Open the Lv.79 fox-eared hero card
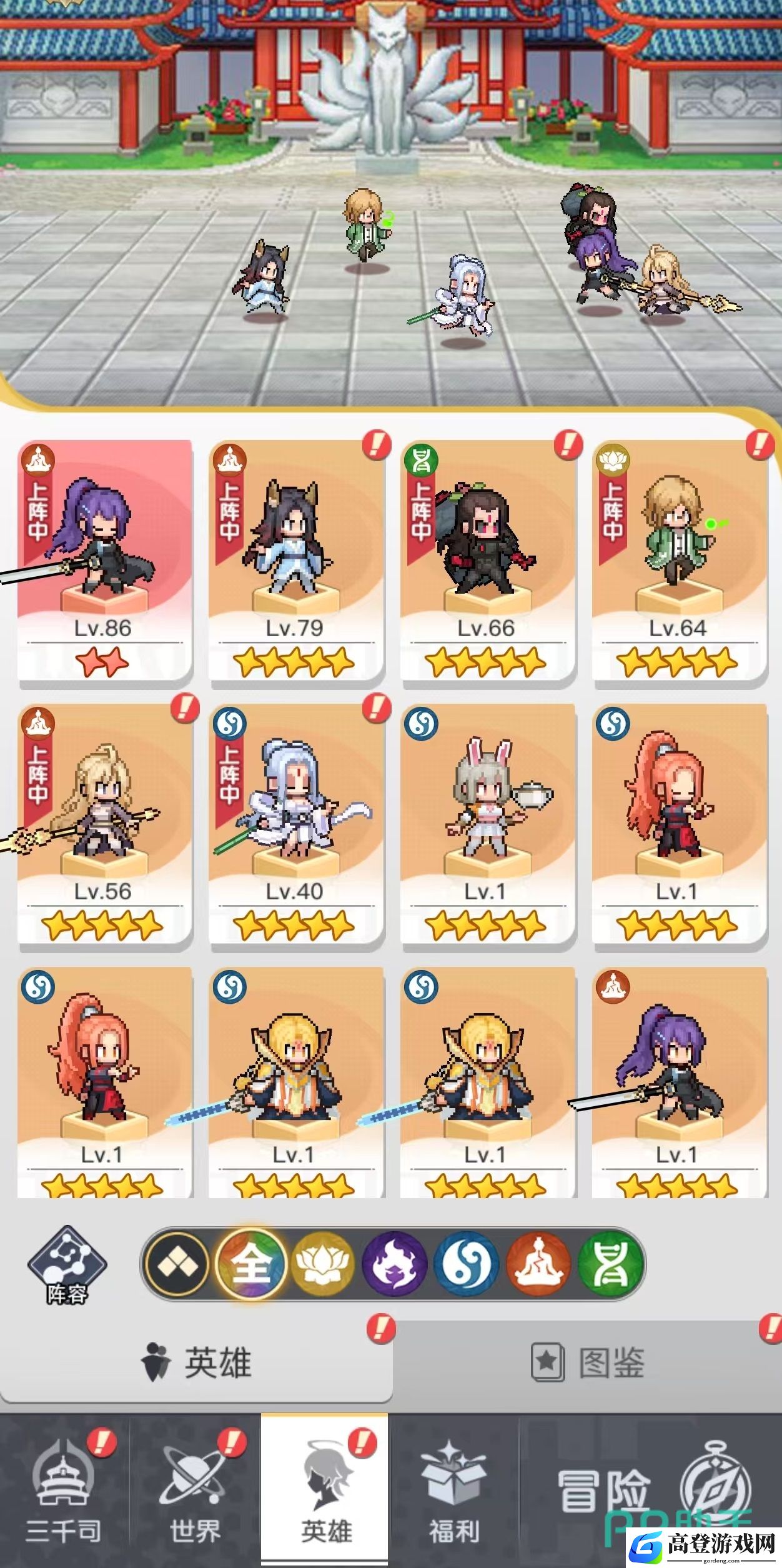 [x=295, y=559]
